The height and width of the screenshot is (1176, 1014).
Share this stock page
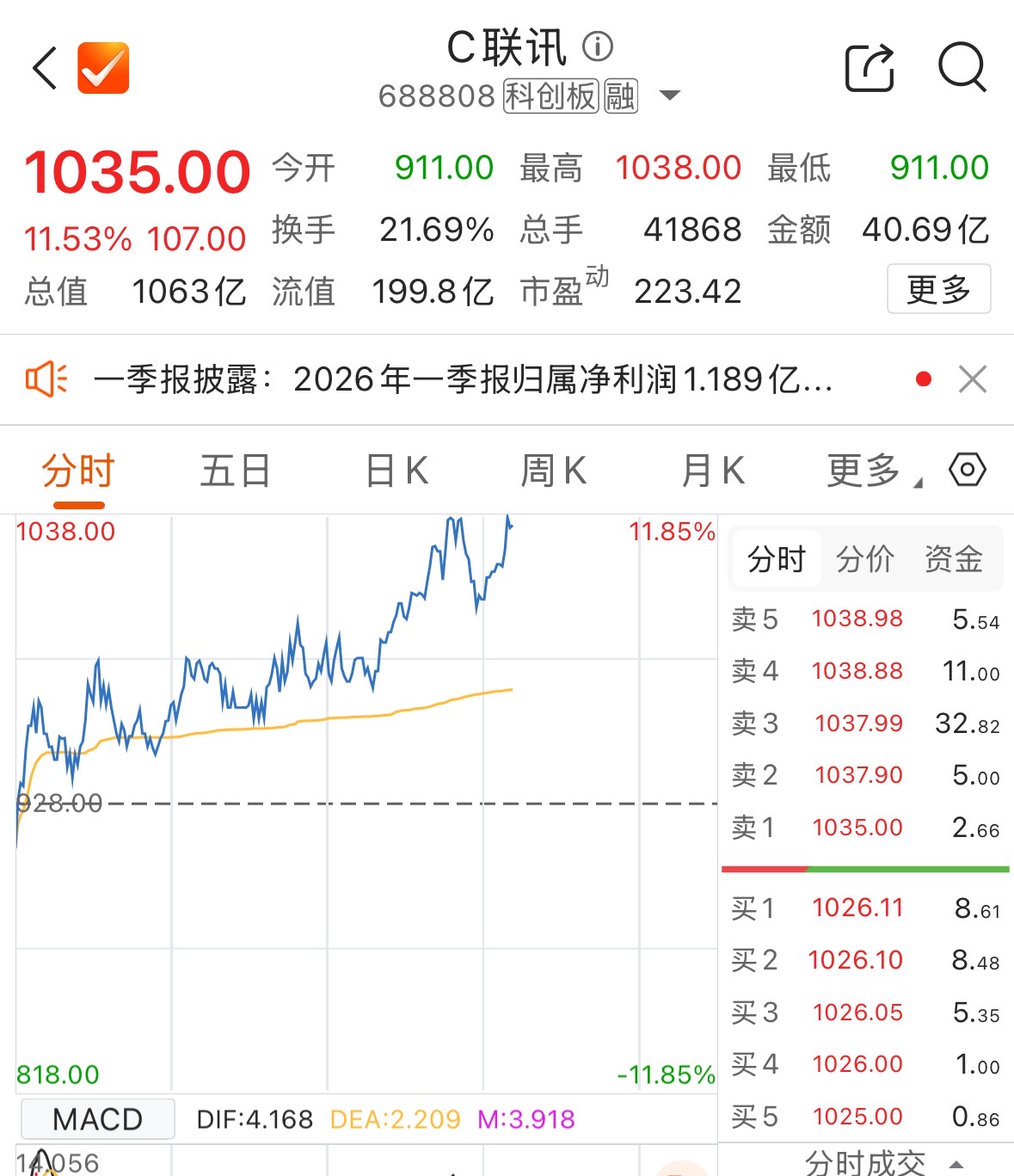click(x=870, y=68)
